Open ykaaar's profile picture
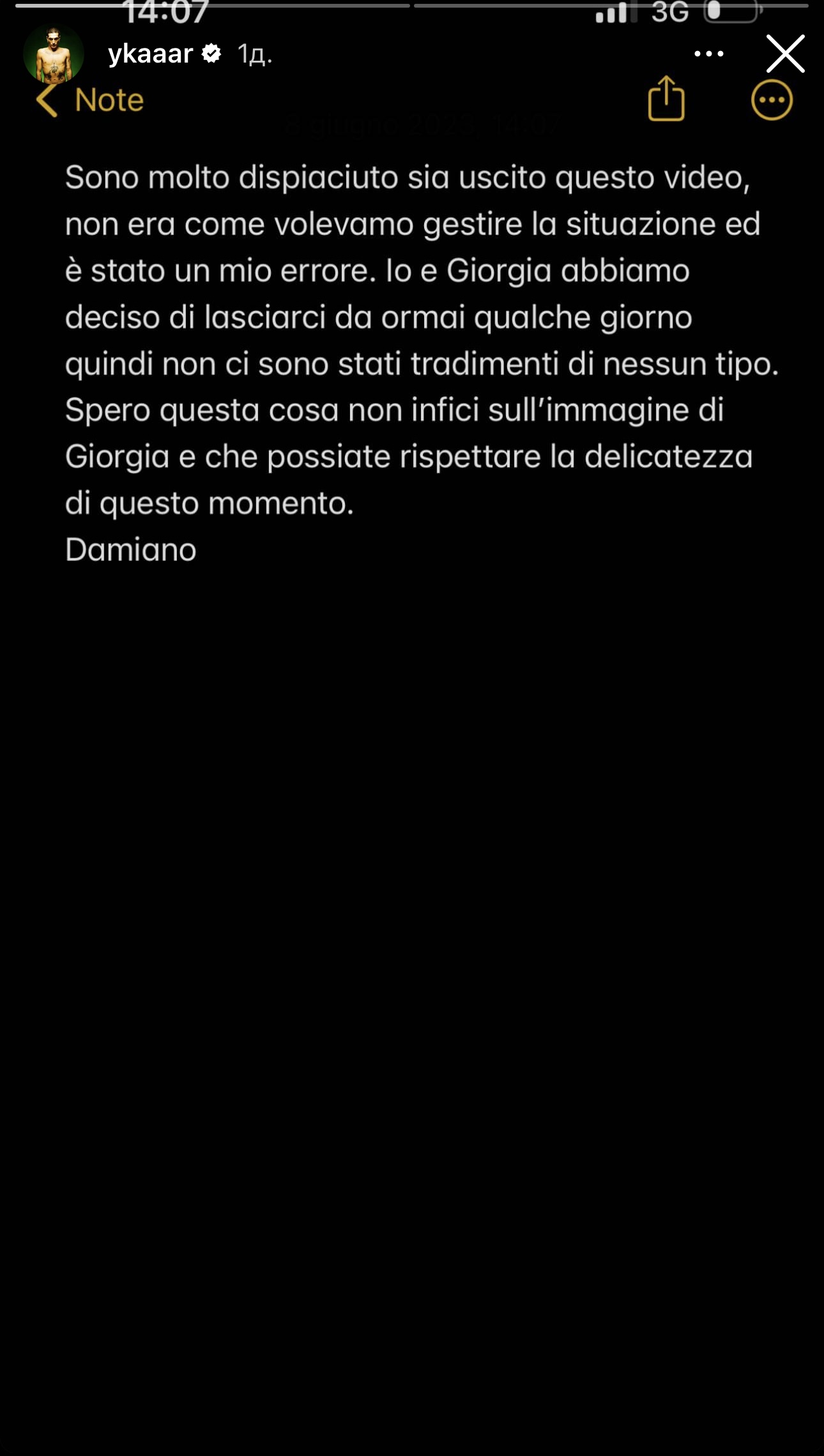Screen dimensions: 824x1456 (x=54, y=54)
